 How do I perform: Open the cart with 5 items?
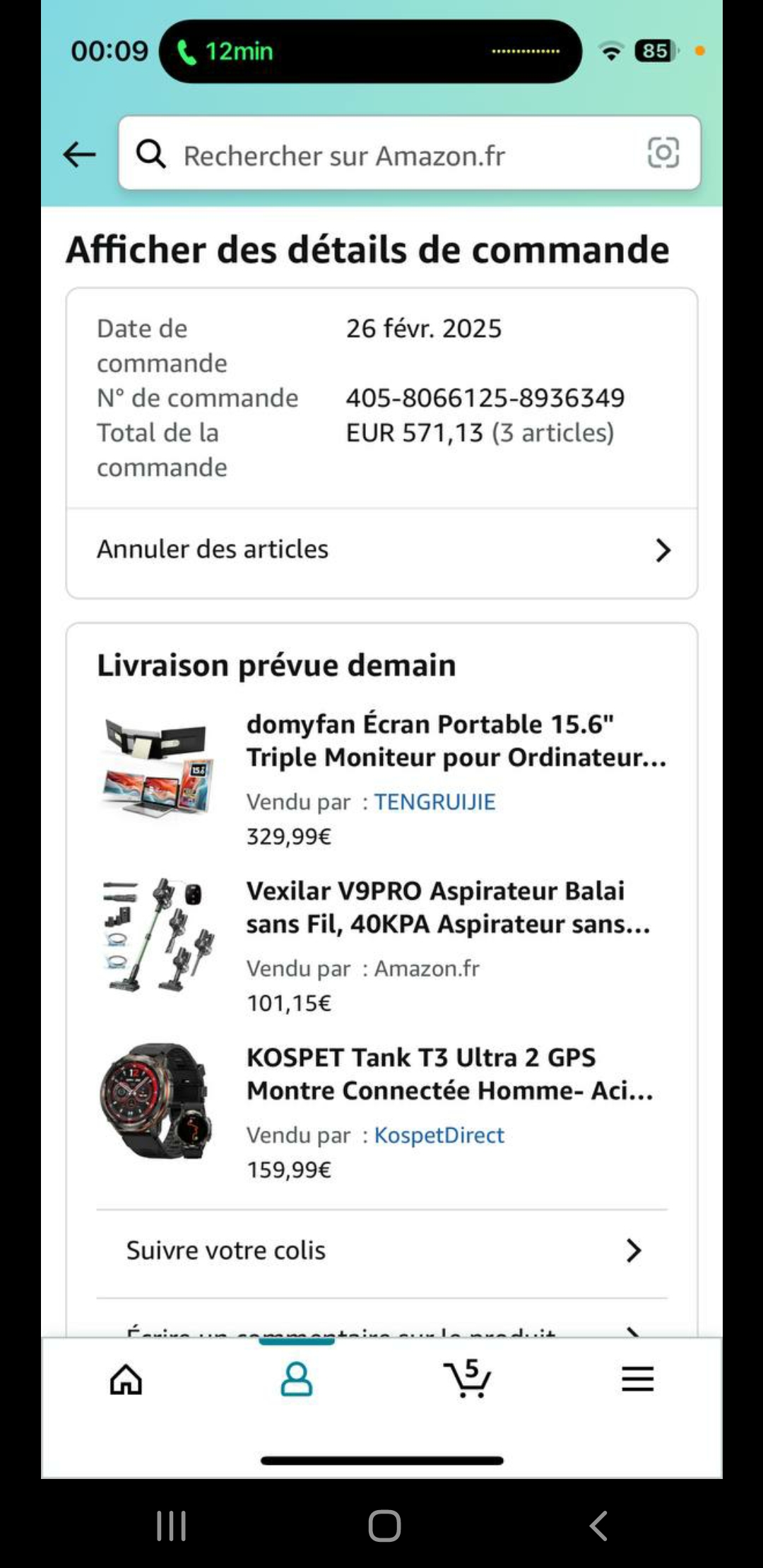pos(467,1379)
